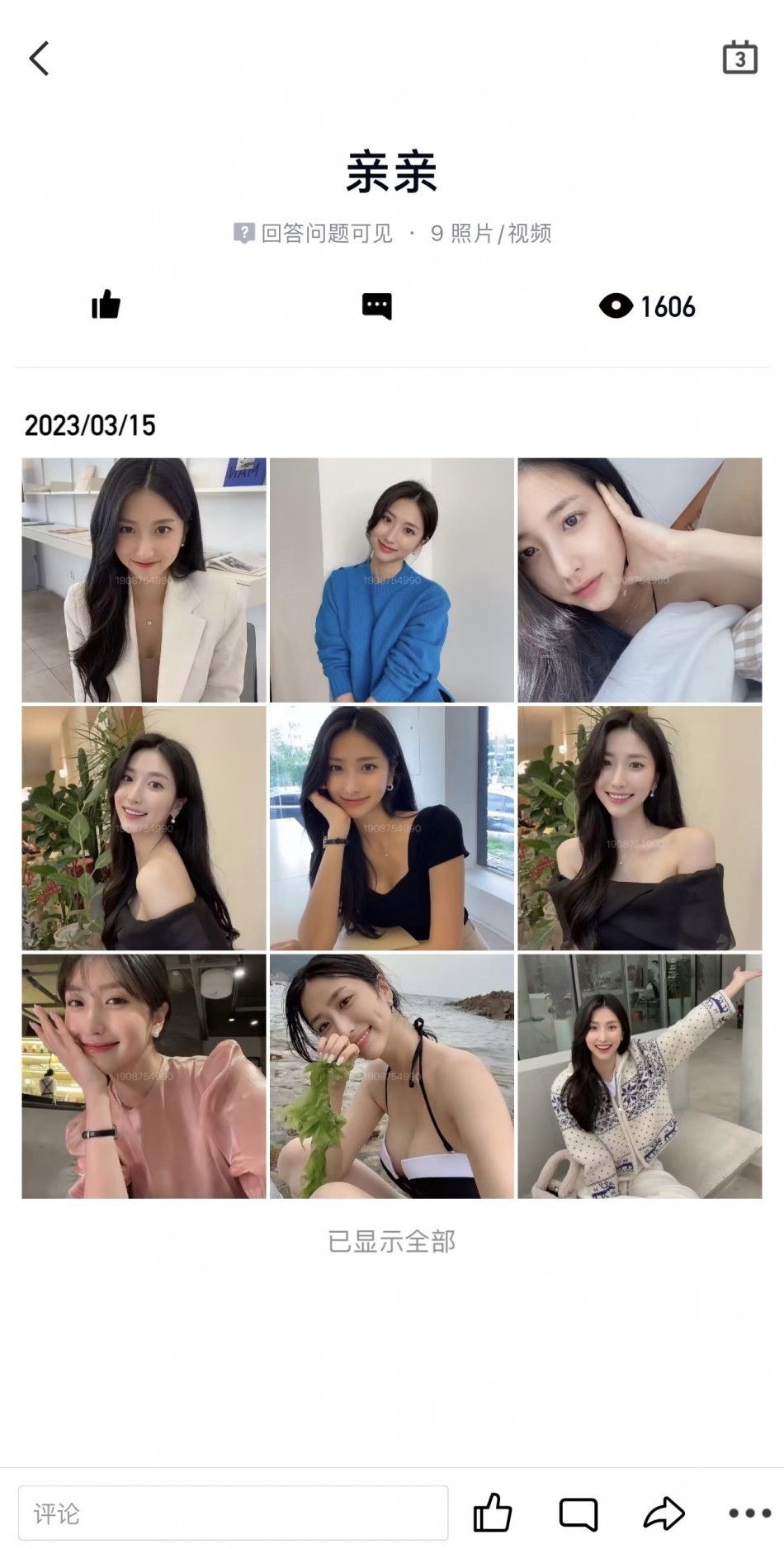The width and height of the screenshot is (784, 1549).
Task: Go back using the top arrow
Action: (40, 59)
